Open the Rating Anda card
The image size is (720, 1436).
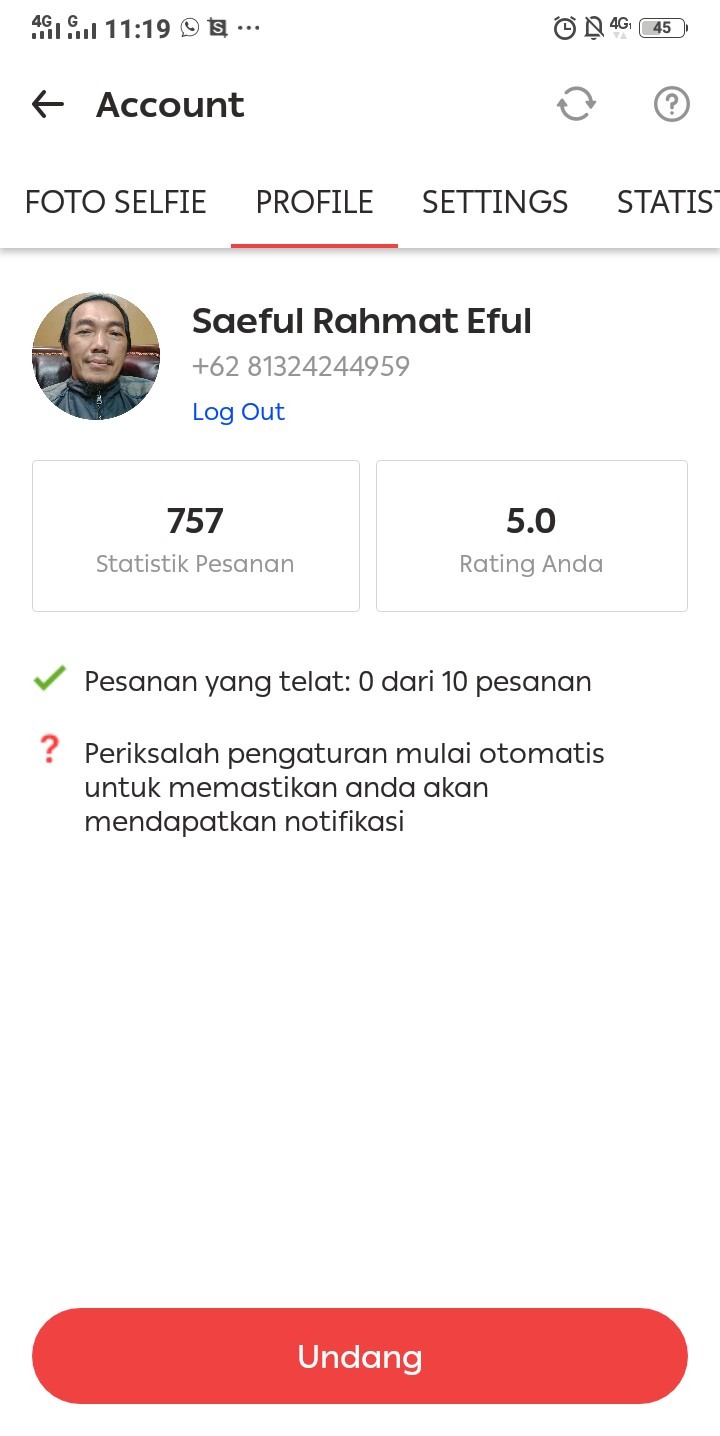pos(531,536)
